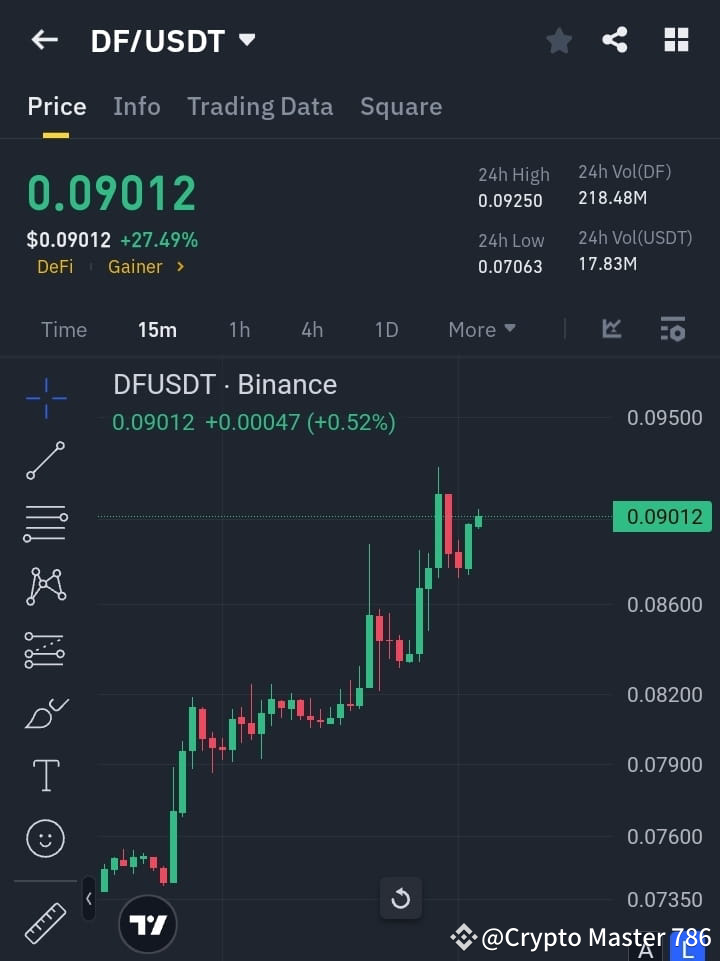Image resolution: width=720 pixels, height=961 pixels.
Task: Open the Info tab
Action: pyautogui.click(x=137, y=106)
